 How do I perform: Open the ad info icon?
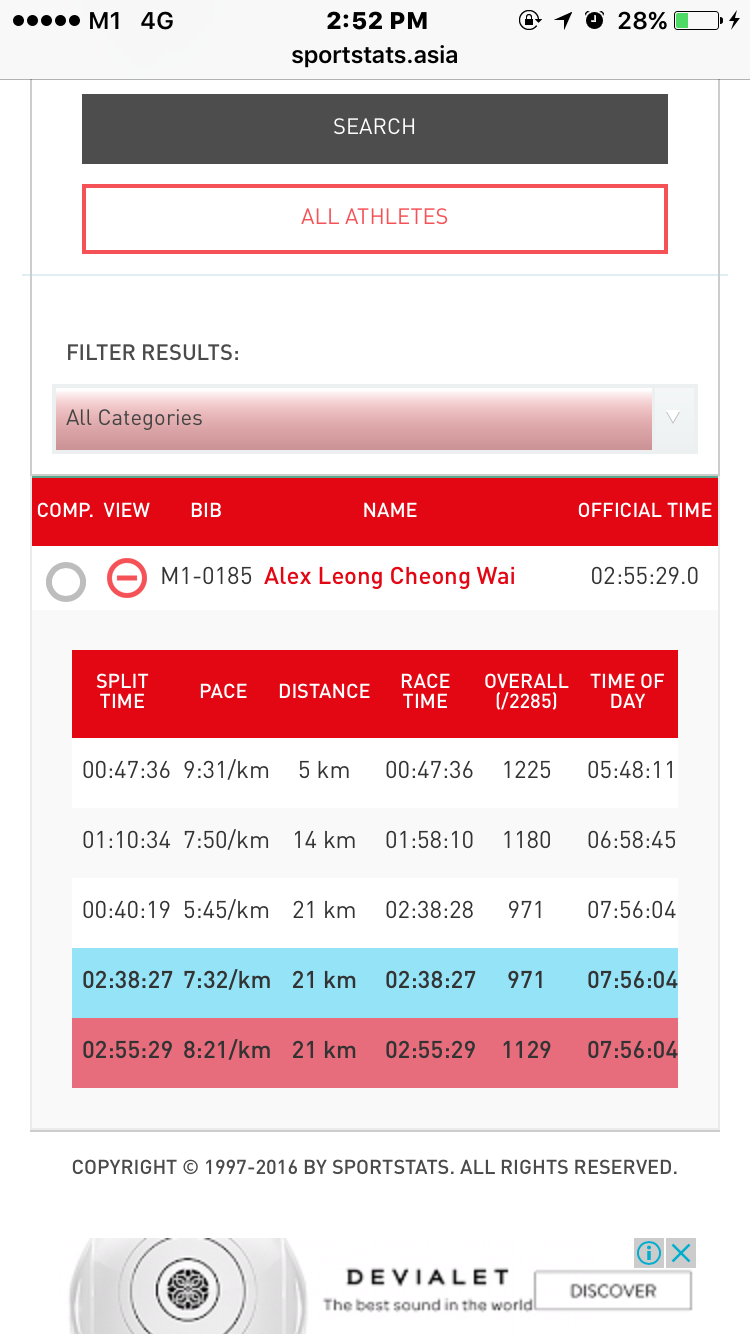coord(650,1252)
